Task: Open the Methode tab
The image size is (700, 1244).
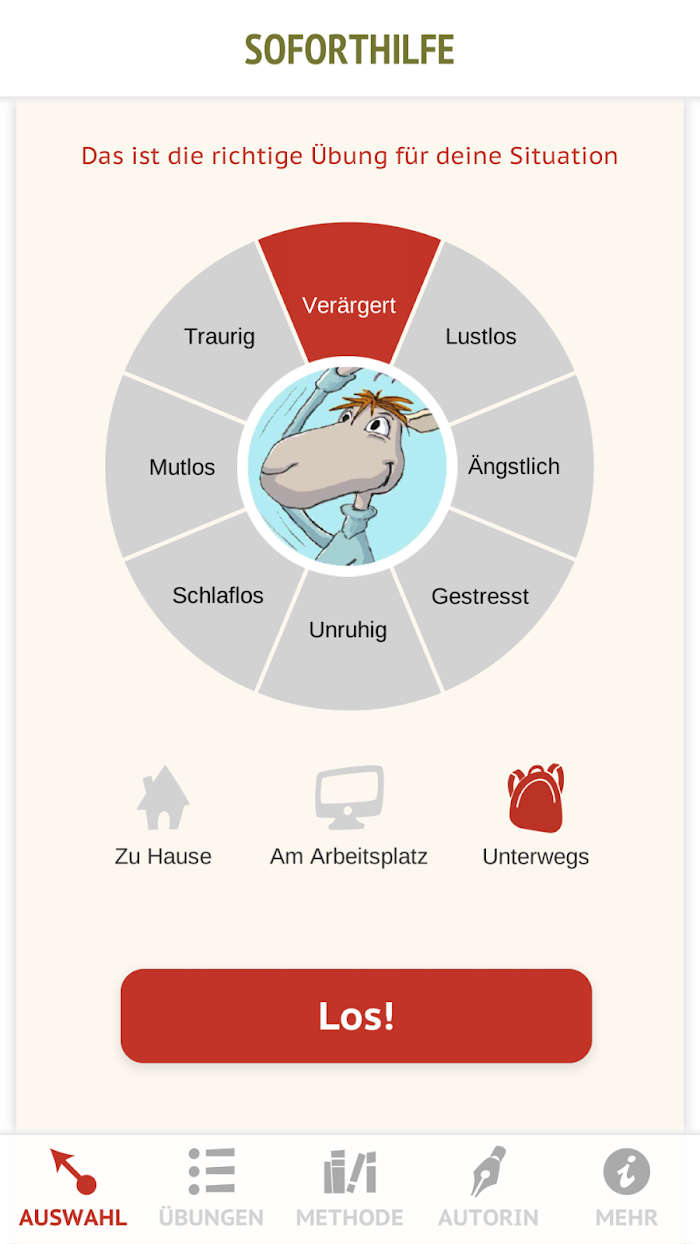Action: 349,1189
